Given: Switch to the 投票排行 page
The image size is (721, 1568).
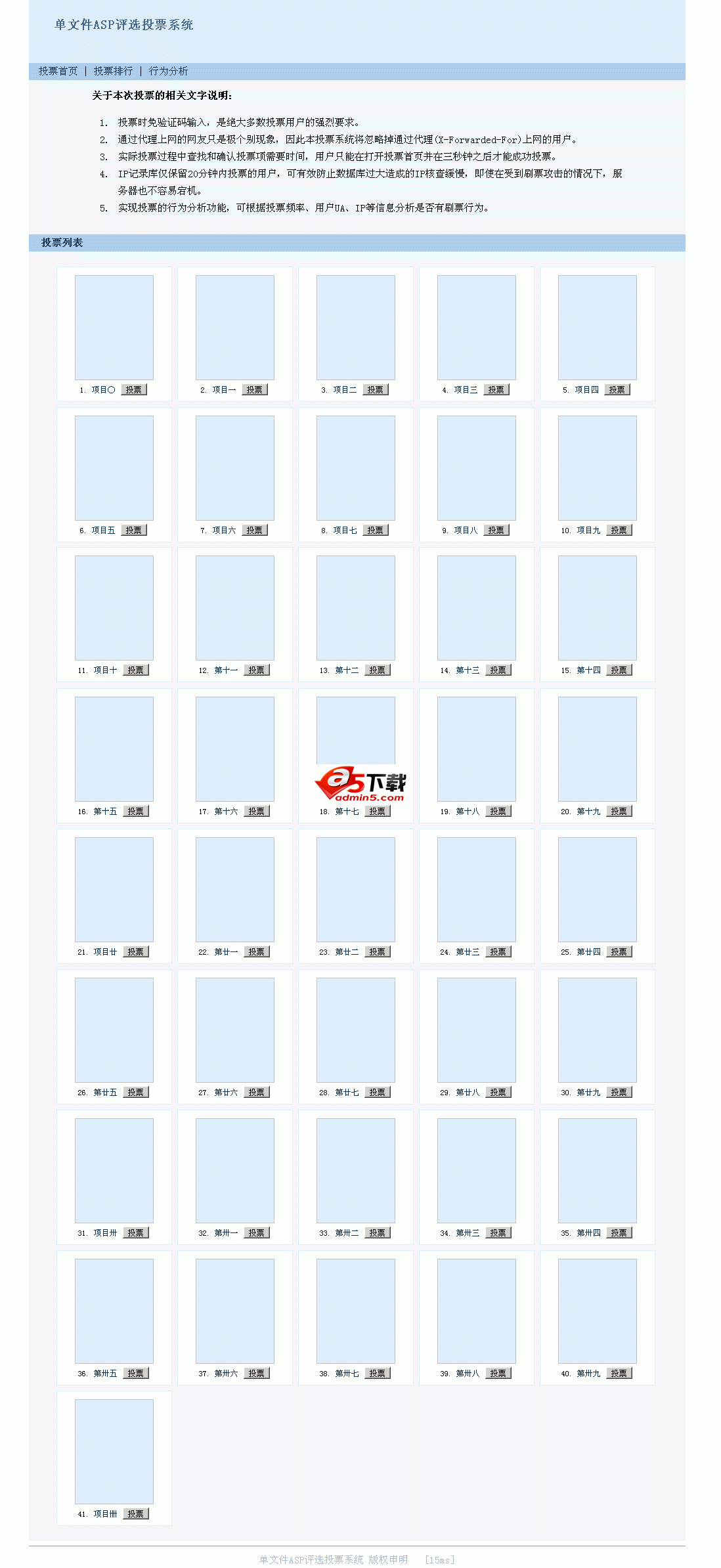Looking at the screenshot, I should (x=113, y=71).
